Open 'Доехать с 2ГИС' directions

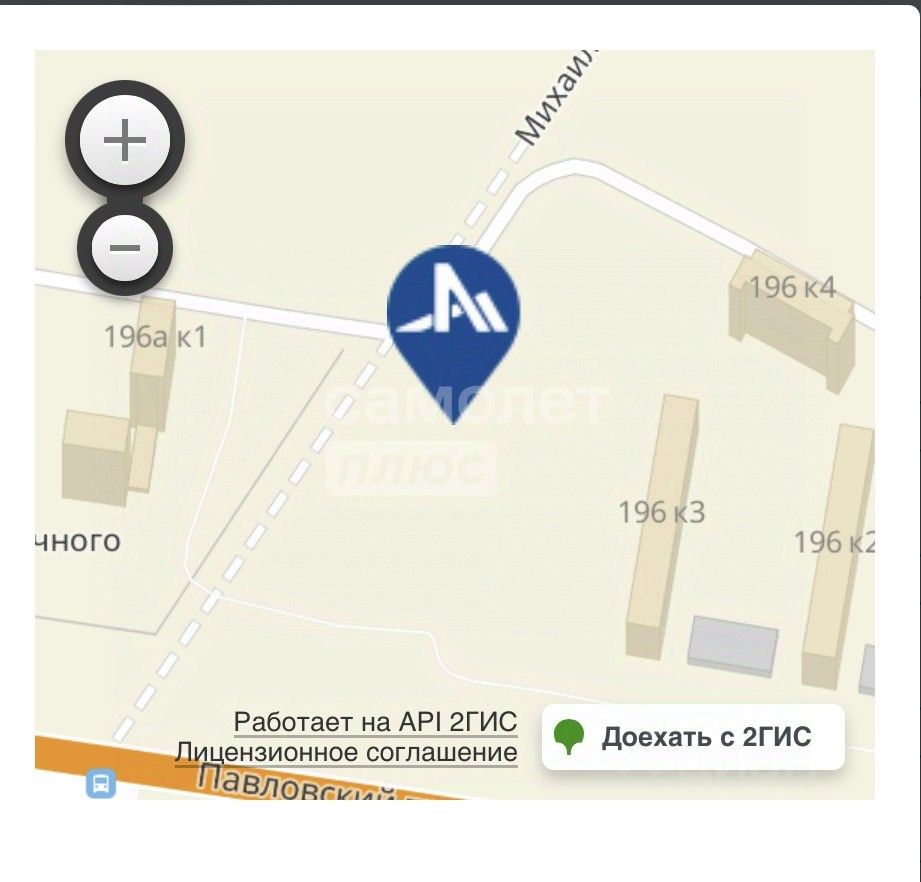point(693,738)
